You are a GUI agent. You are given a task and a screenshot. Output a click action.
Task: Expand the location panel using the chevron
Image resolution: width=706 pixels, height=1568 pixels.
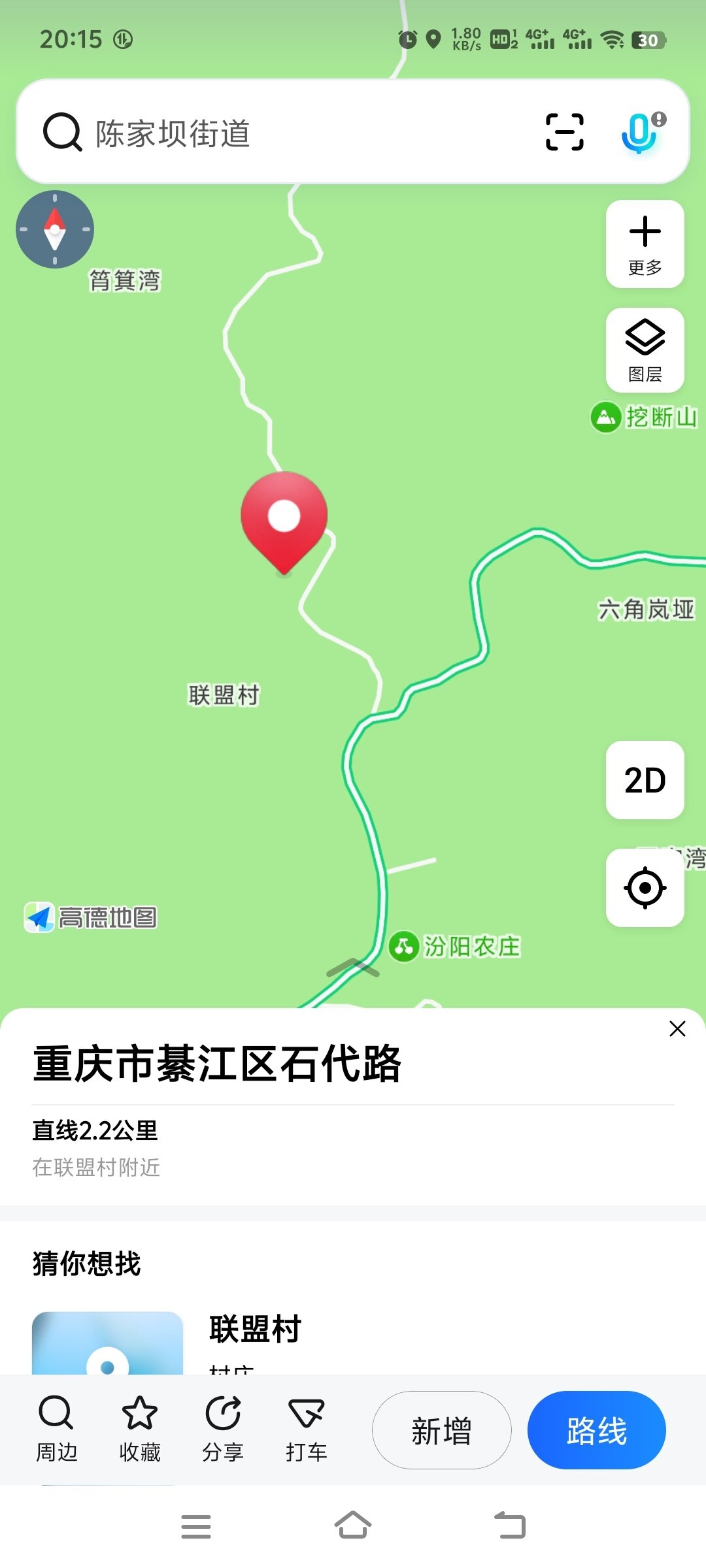pyautogui.click(x=353, y=968)
